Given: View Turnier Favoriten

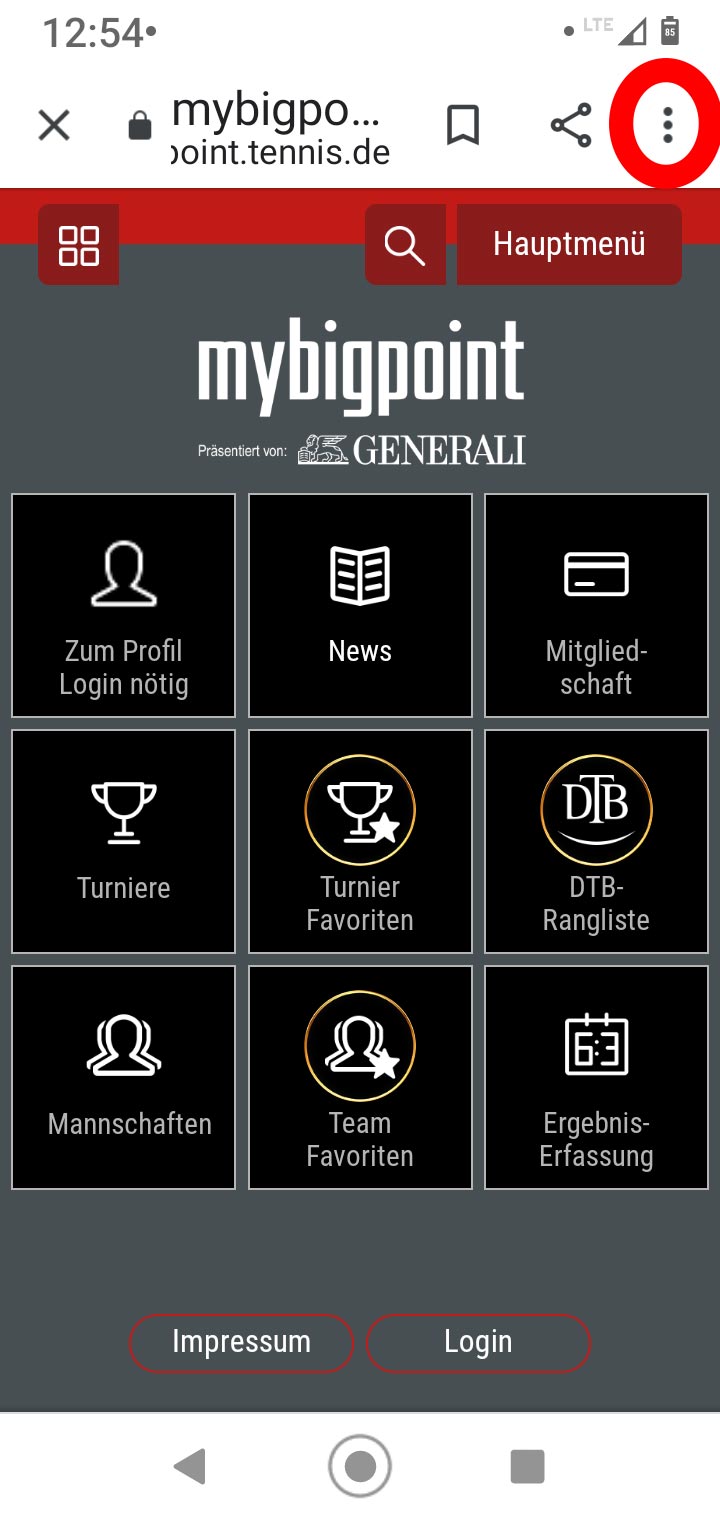Looking at the screenshot, I should click(x=360, y=842).
